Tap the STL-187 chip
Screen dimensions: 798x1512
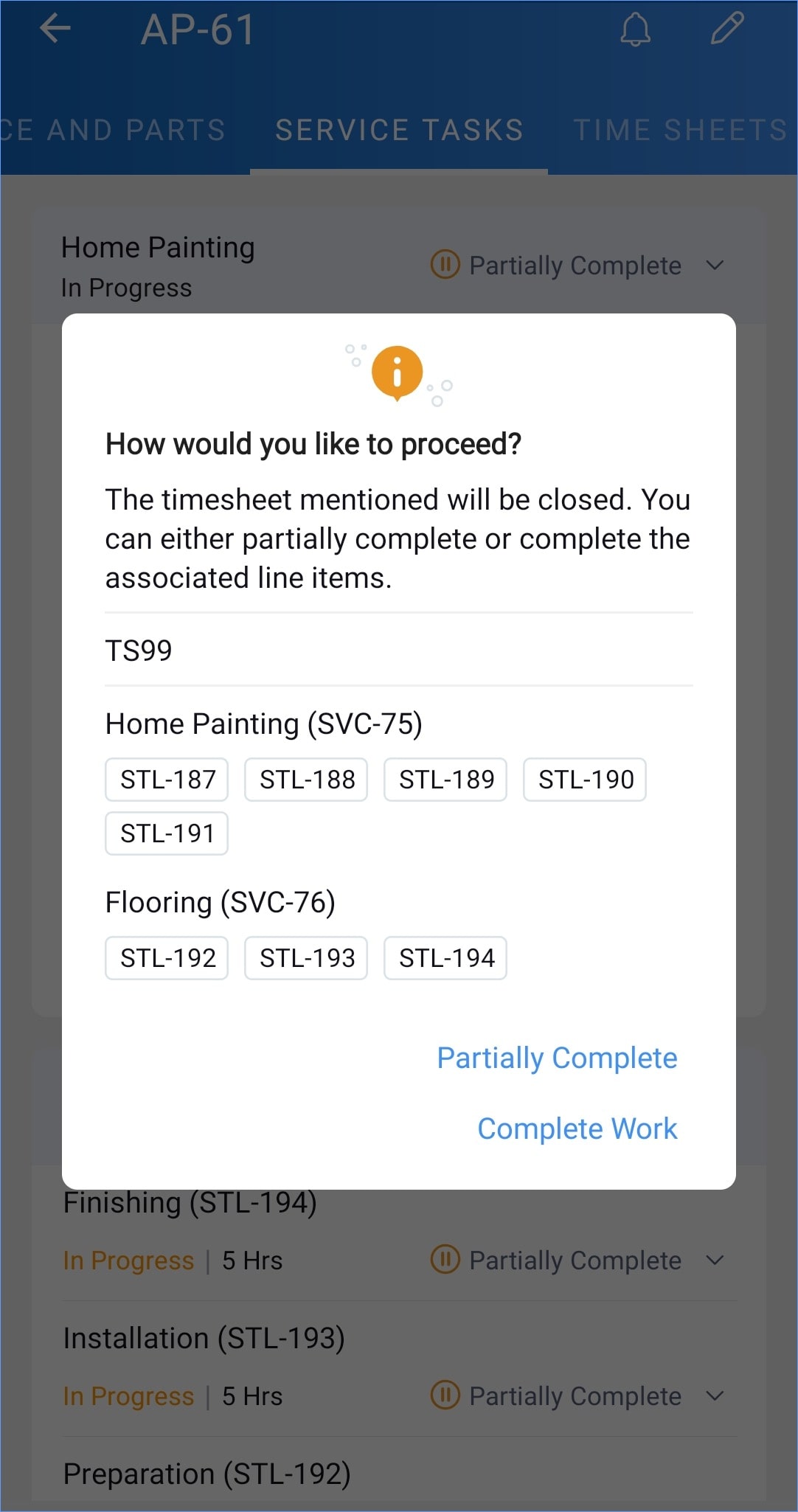click(167, 780)
